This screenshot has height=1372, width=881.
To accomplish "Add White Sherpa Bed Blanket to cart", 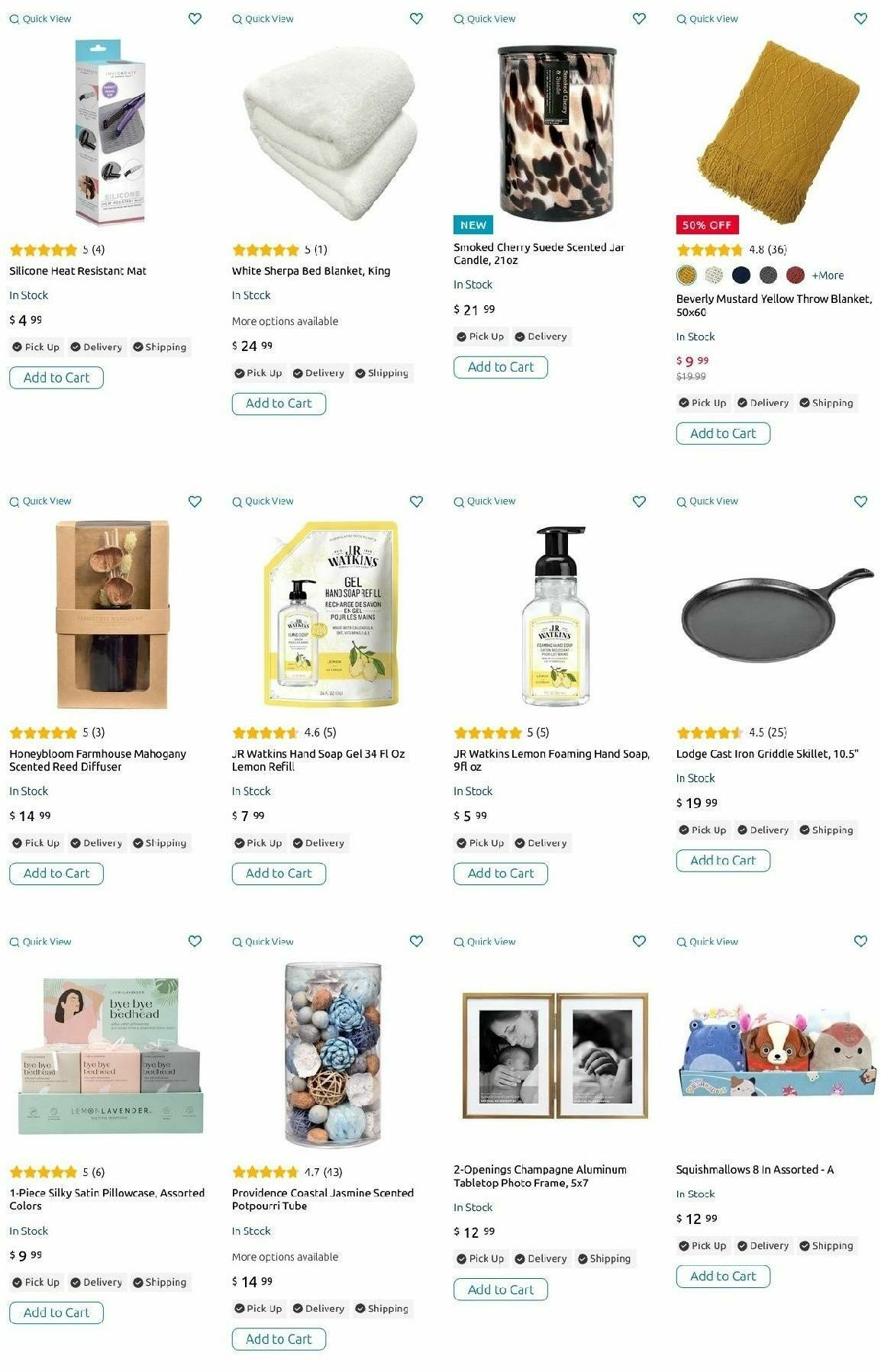I will point(278,404).
